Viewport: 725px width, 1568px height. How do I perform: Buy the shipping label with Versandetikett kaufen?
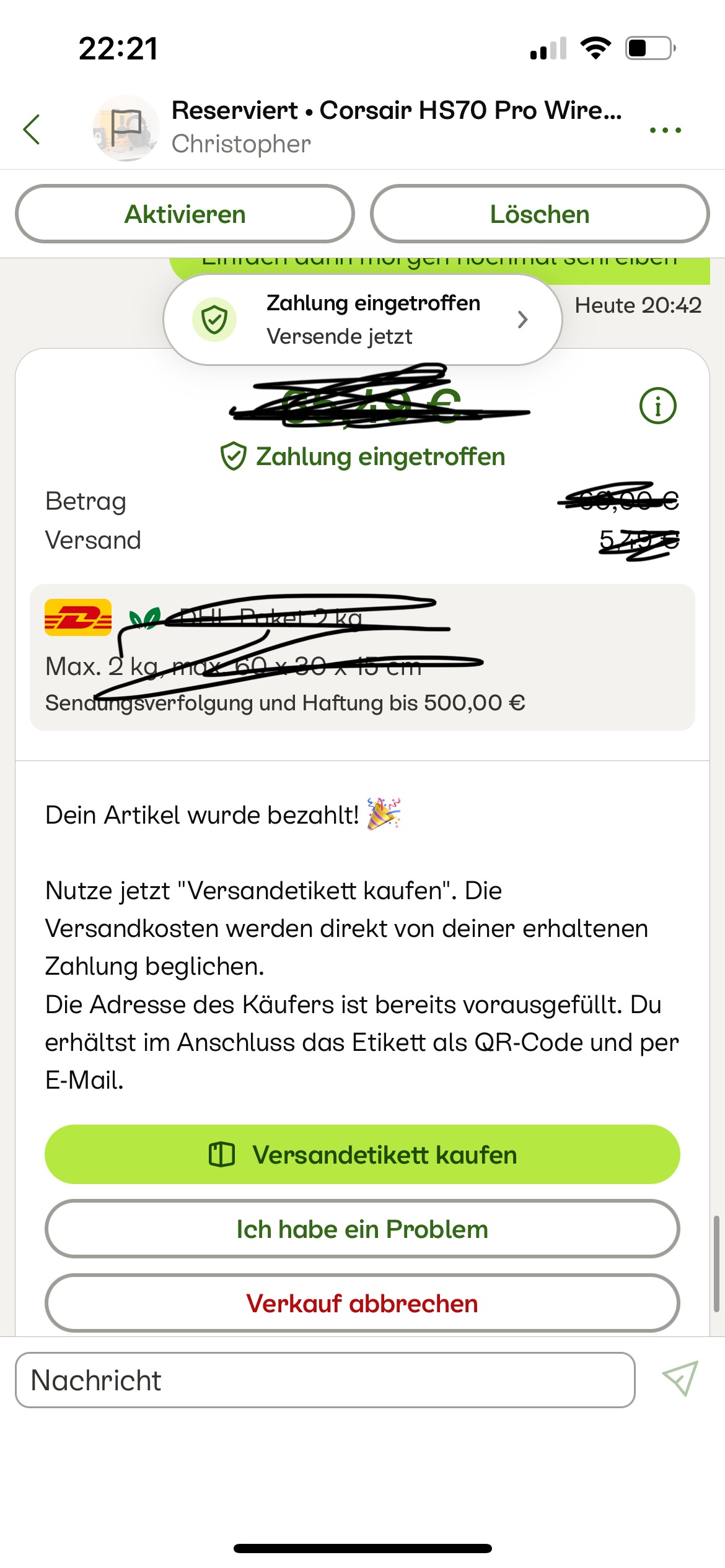(362, 1155)
